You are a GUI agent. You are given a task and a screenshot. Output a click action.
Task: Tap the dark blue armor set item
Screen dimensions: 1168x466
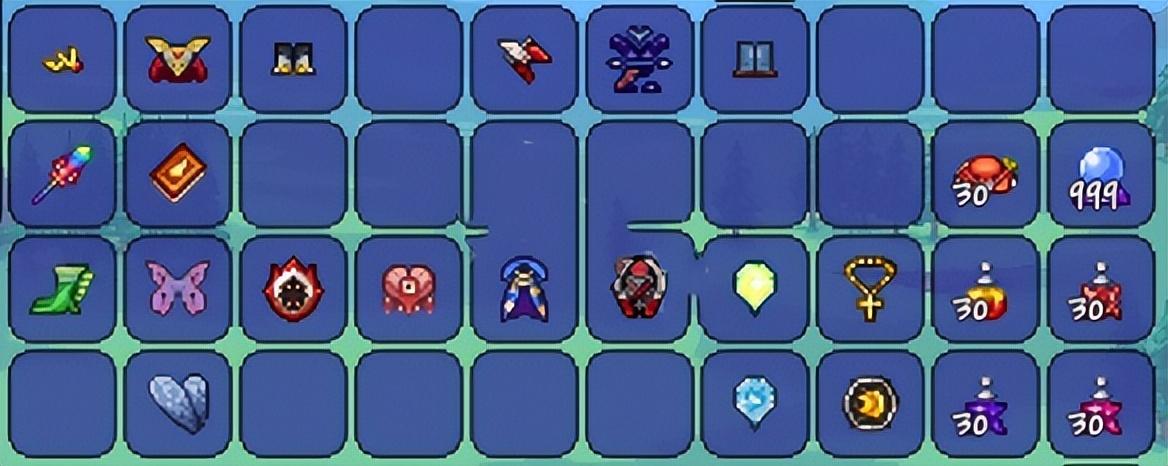(637, 58)
